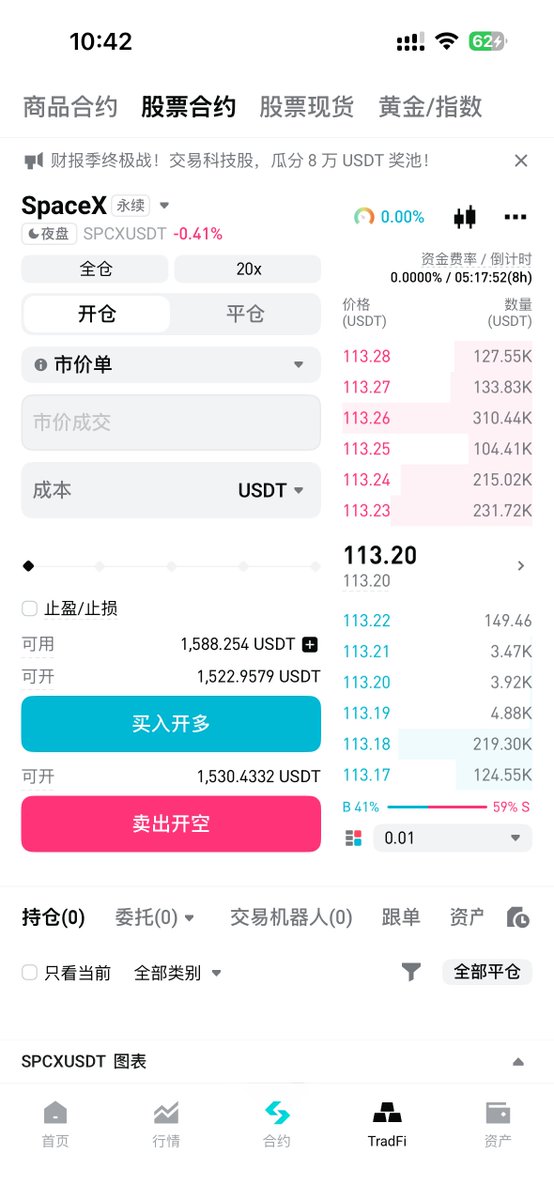Tap the 全部平仓 button

487,971
